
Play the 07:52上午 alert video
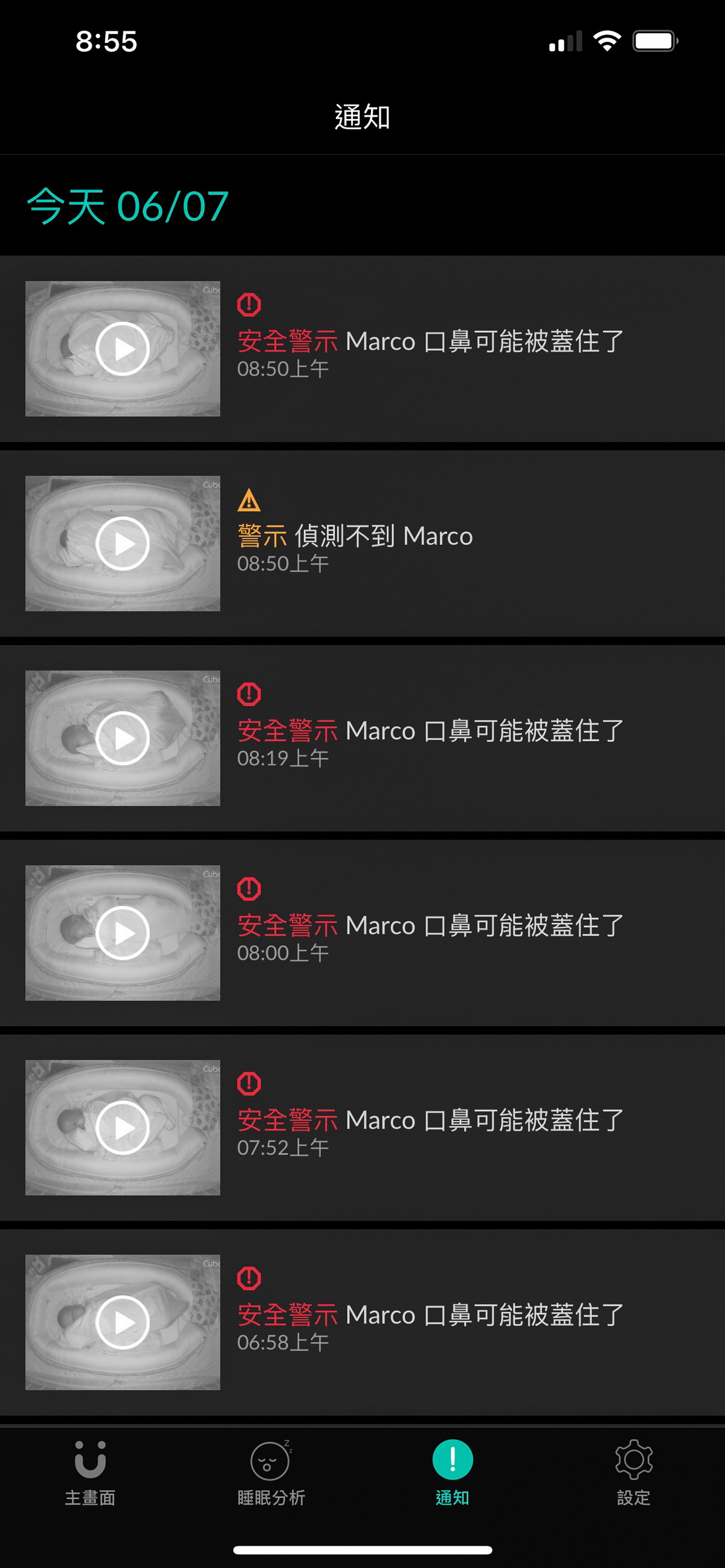[123, 1128]
